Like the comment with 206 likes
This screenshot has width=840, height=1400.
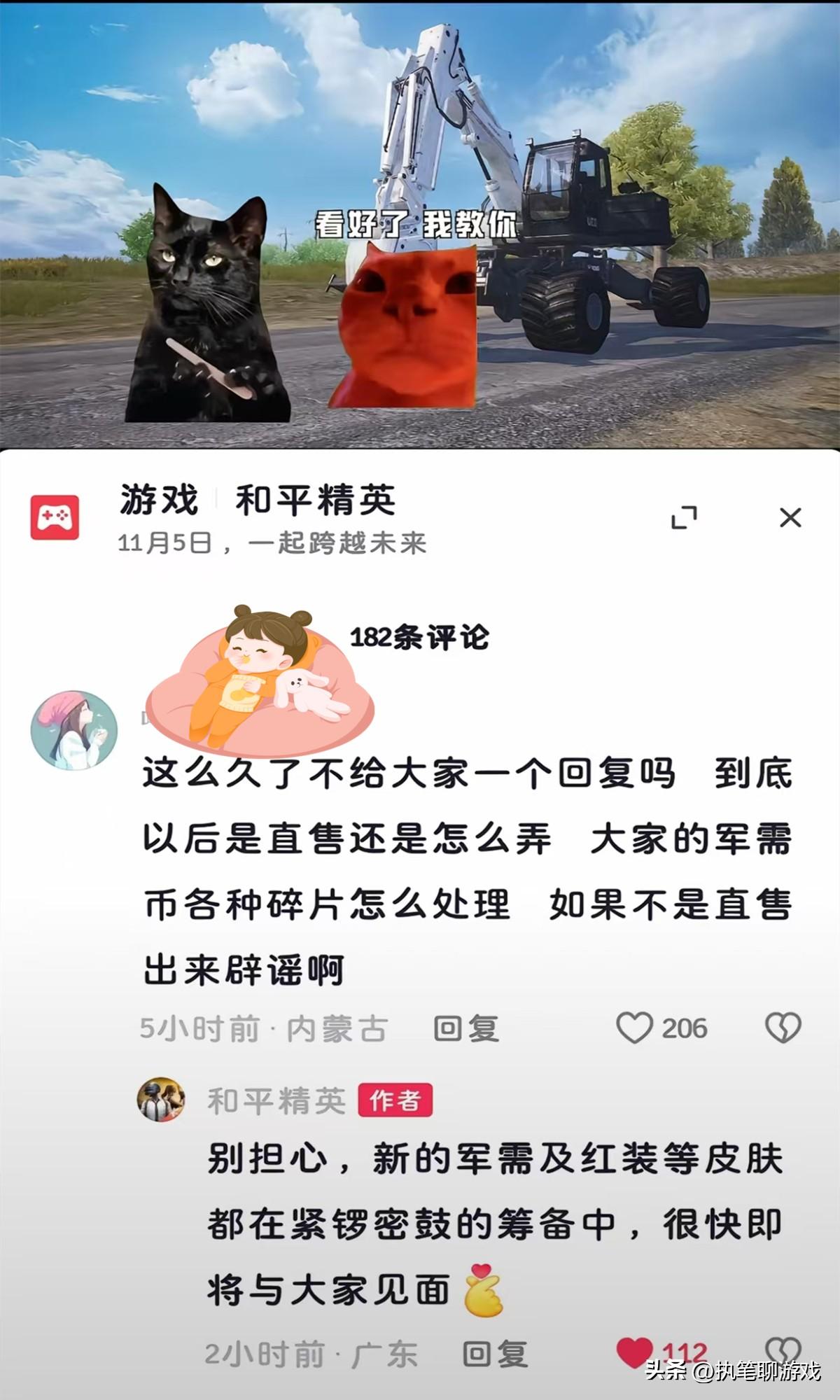tap(635, 1028)
